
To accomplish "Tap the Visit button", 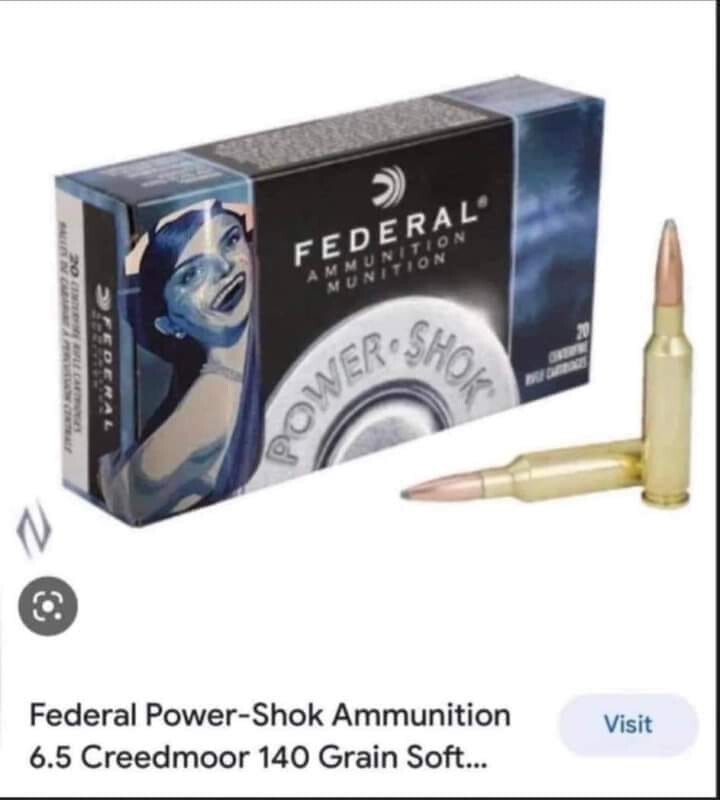I will 628,724.
